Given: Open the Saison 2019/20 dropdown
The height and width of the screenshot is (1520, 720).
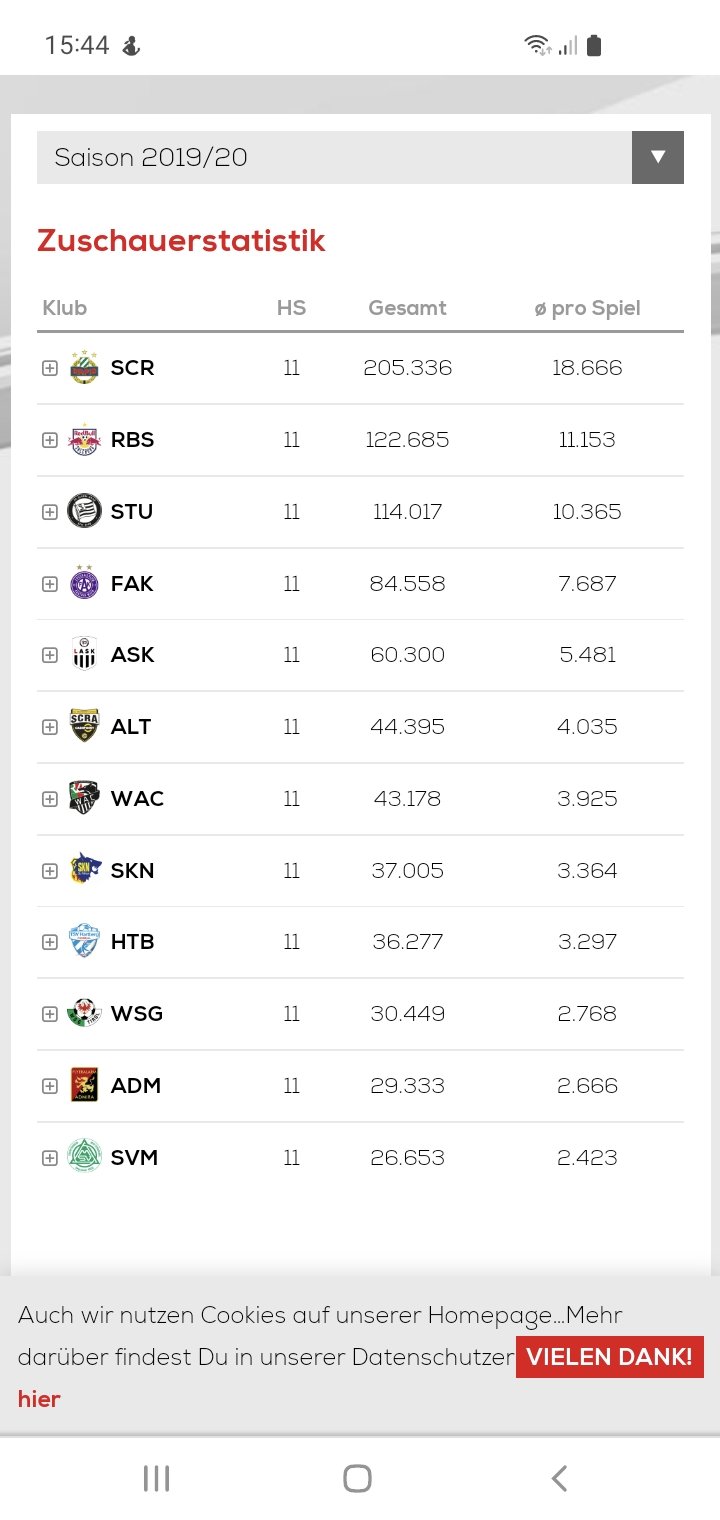Looking at the screenshot, I should pos(360,158).
